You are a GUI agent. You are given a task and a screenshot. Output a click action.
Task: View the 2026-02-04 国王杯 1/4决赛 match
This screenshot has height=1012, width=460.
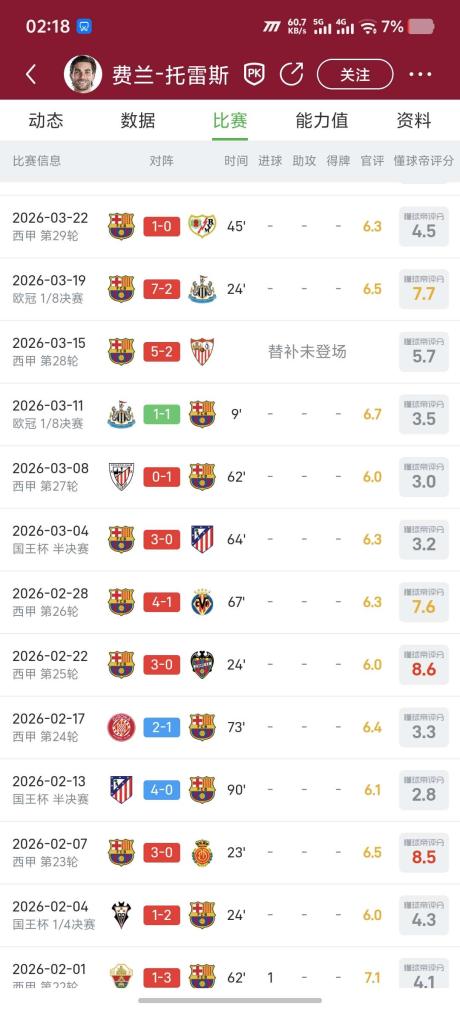(x=230, y=915)
